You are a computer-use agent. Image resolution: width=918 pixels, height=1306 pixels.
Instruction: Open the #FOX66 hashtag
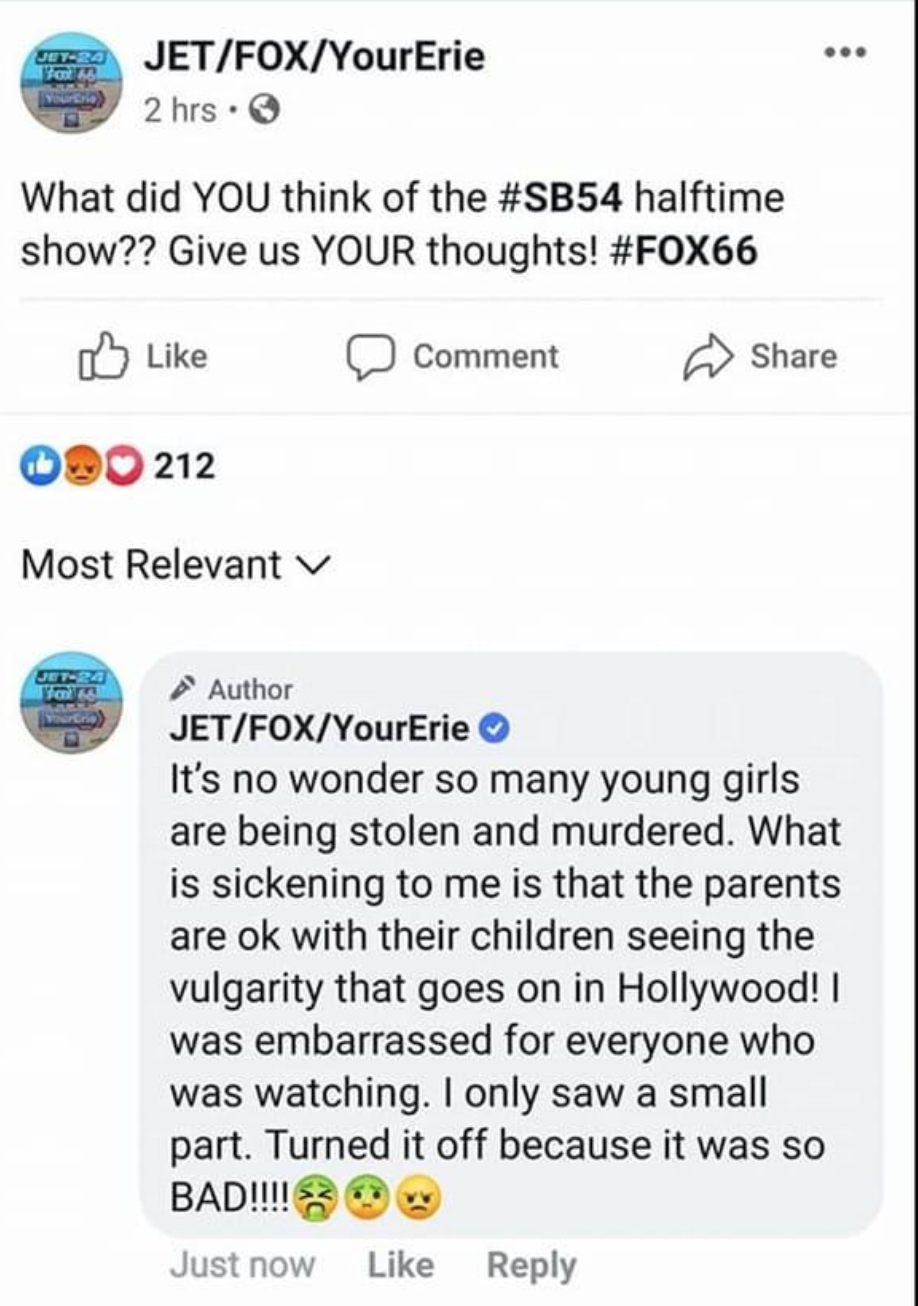[x=682, y=251]
